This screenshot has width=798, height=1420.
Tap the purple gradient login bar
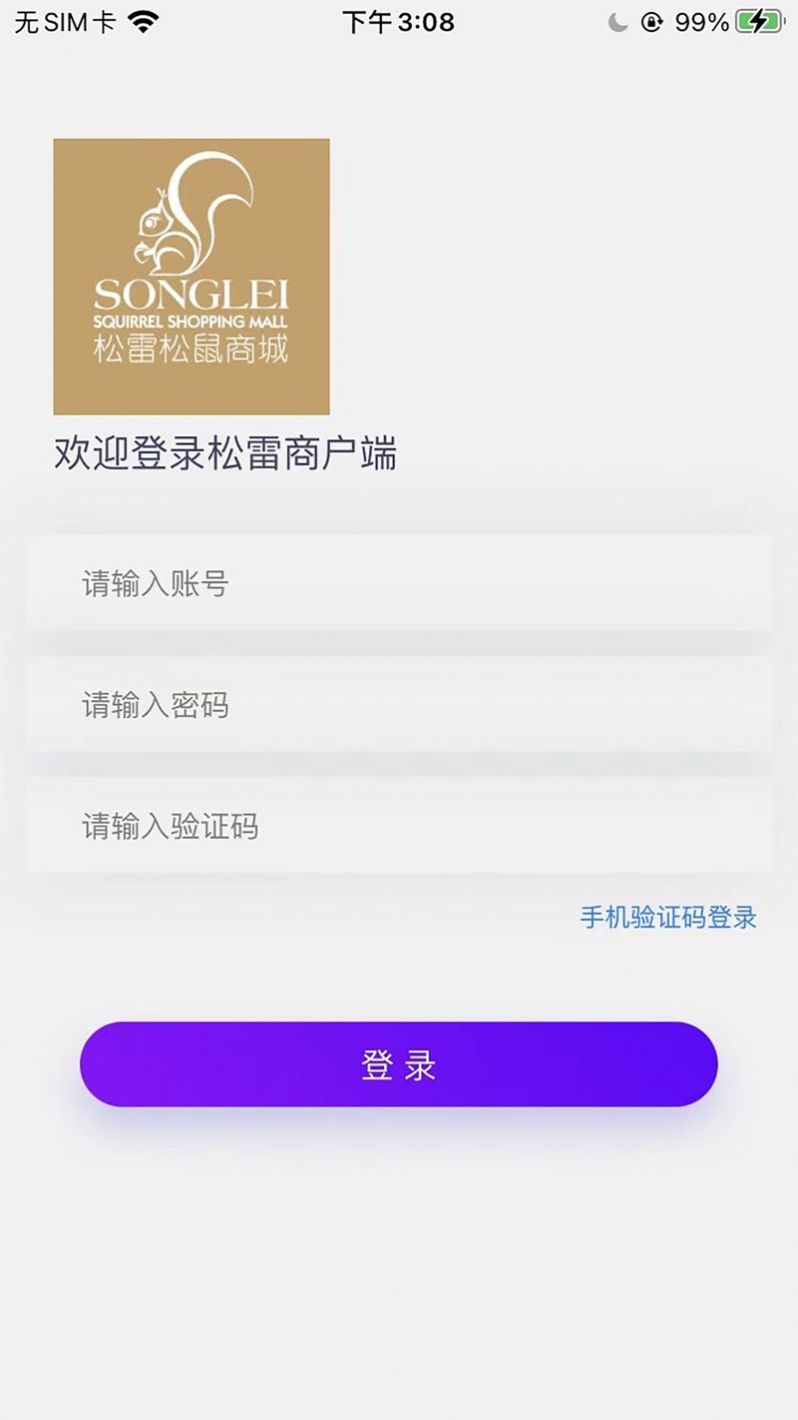click(x=398, y=1065)
